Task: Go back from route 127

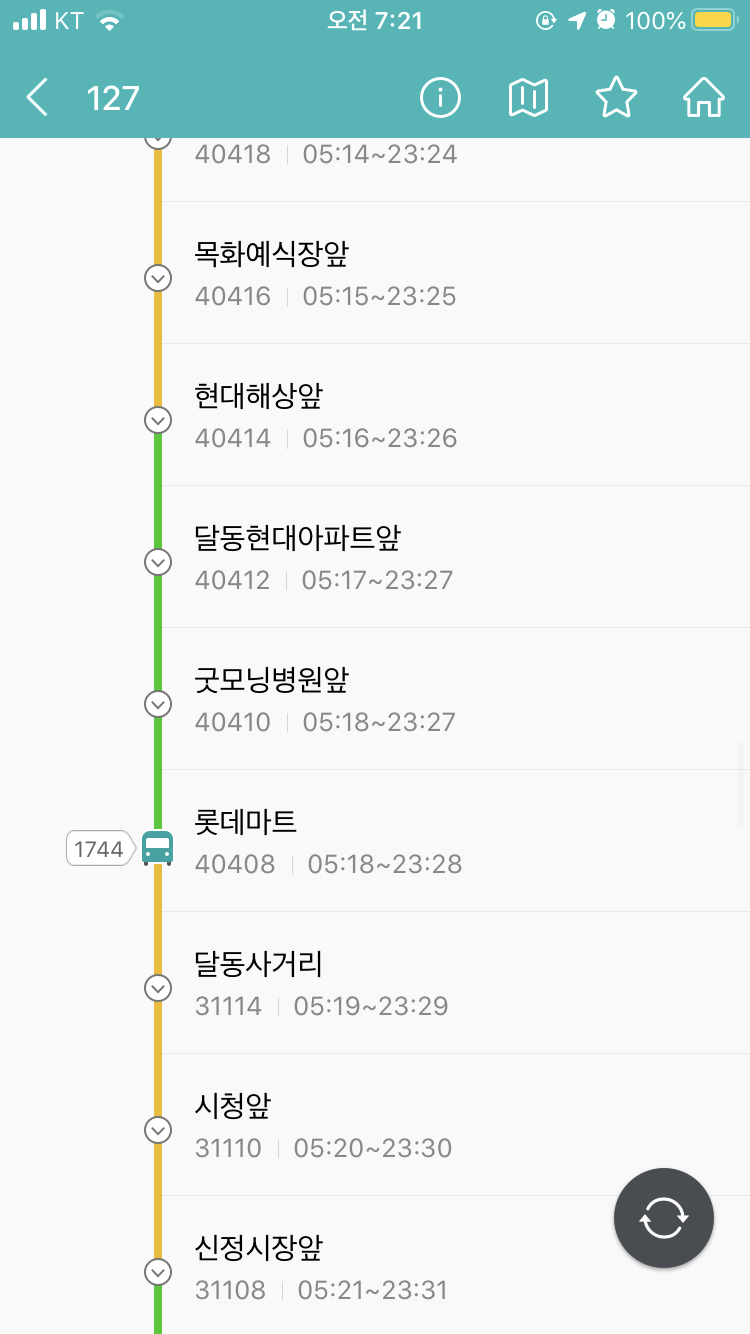Action: point(37,98)
